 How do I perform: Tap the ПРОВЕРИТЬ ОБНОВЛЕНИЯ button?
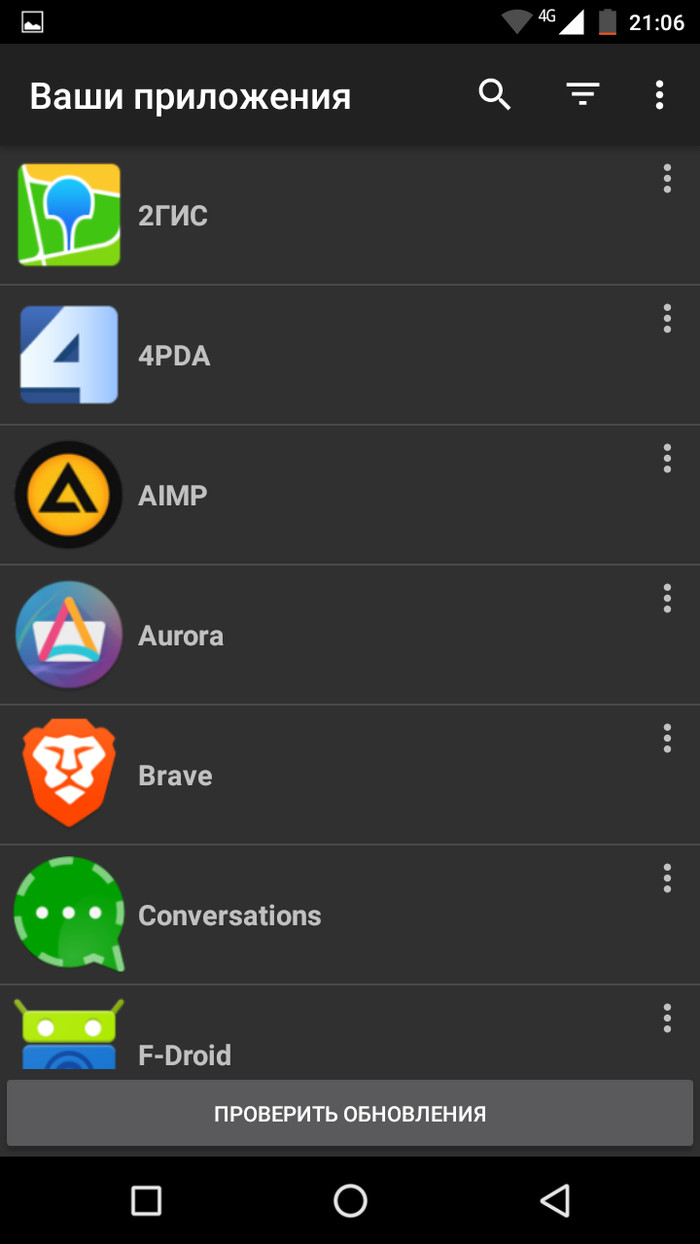click(350, 1113)
